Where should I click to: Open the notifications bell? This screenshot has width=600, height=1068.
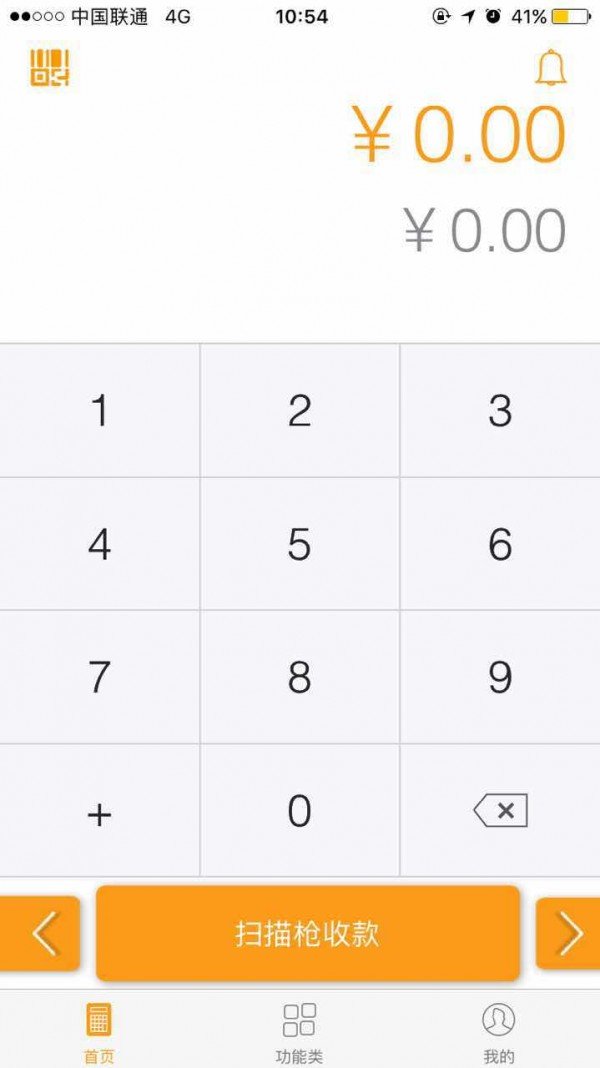550,68
